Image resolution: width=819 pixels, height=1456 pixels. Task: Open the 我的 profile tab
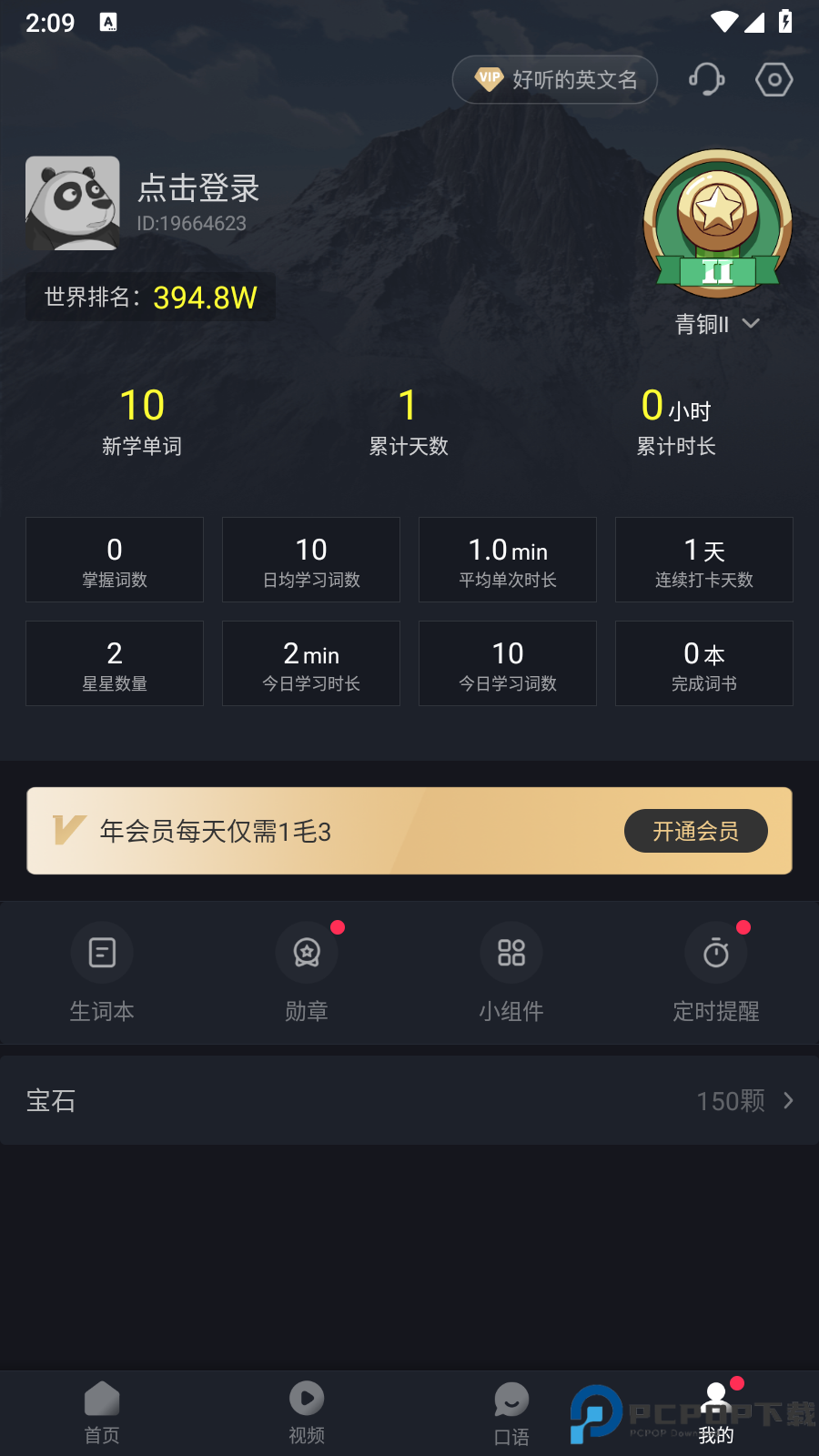[716, 1412]
